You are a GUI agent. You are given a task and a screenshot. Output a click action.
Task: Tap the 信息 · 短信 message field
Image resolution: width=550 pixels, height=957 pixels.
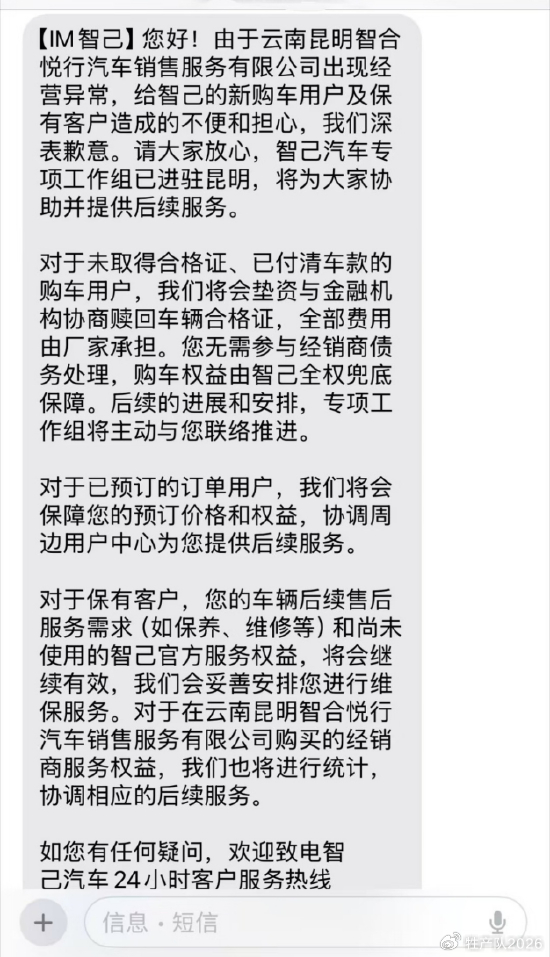pos(305,922)
